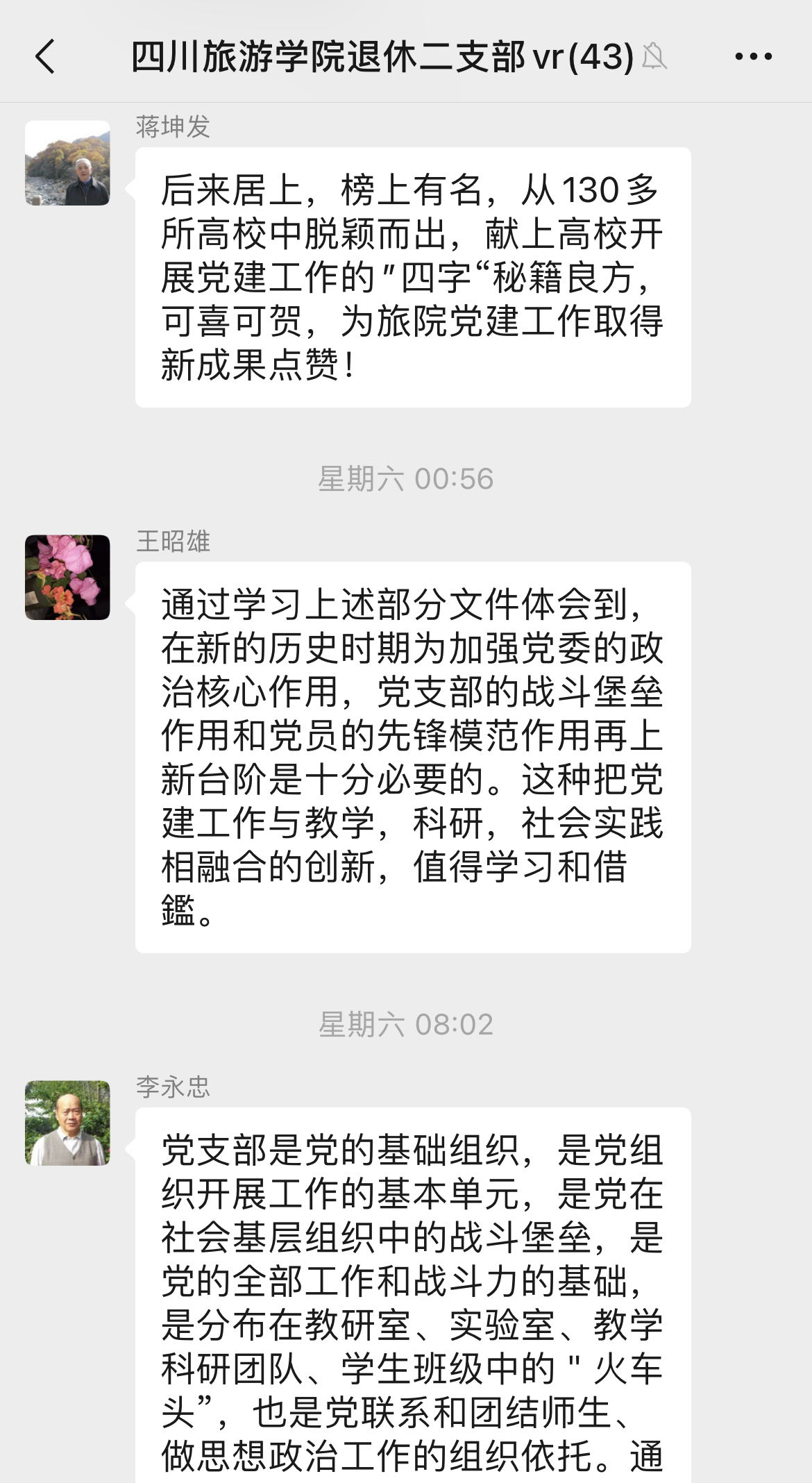This screenshot has height=1483, width=812.
Task: Go back to the chat list
Action: 46,56
